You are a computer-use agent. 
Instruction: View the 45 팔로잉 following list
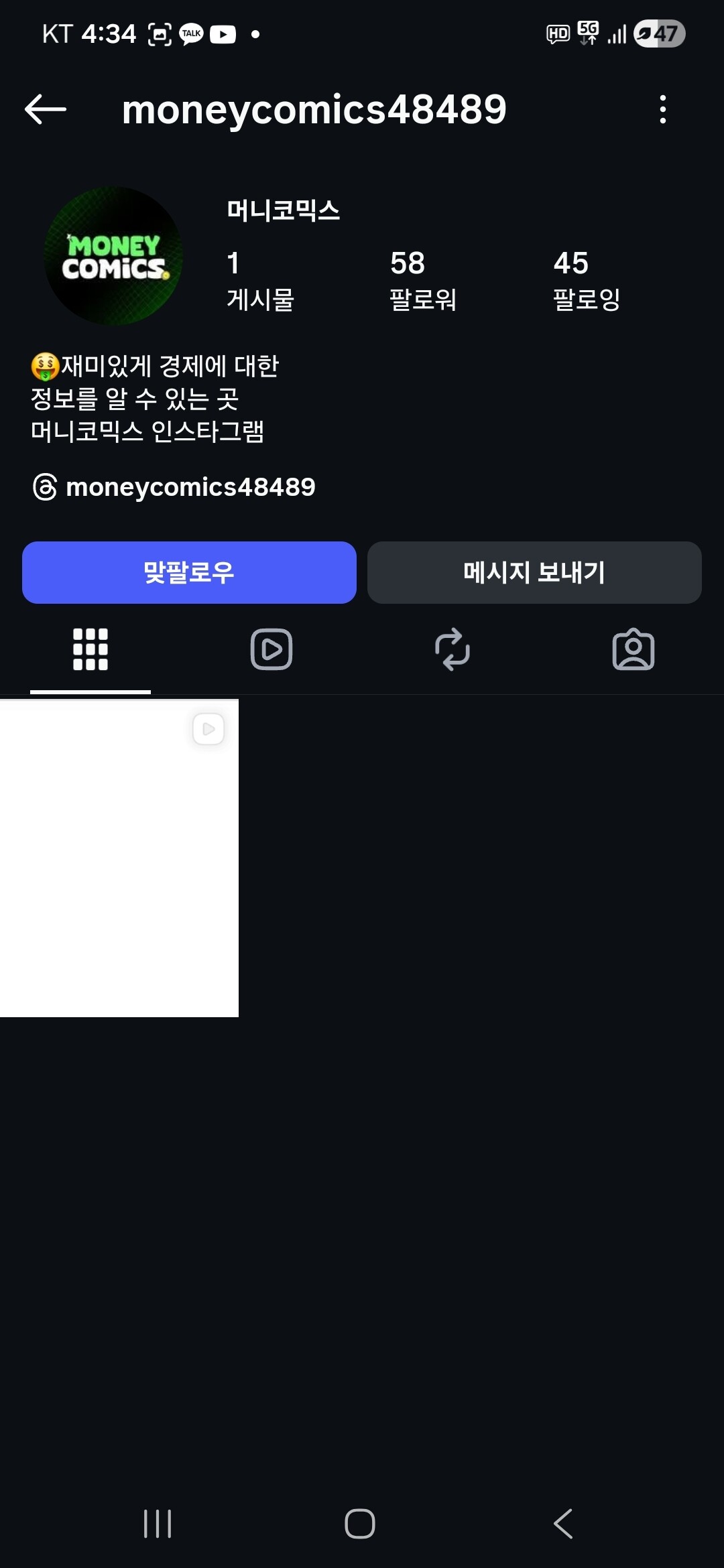(x=587, y=280)
